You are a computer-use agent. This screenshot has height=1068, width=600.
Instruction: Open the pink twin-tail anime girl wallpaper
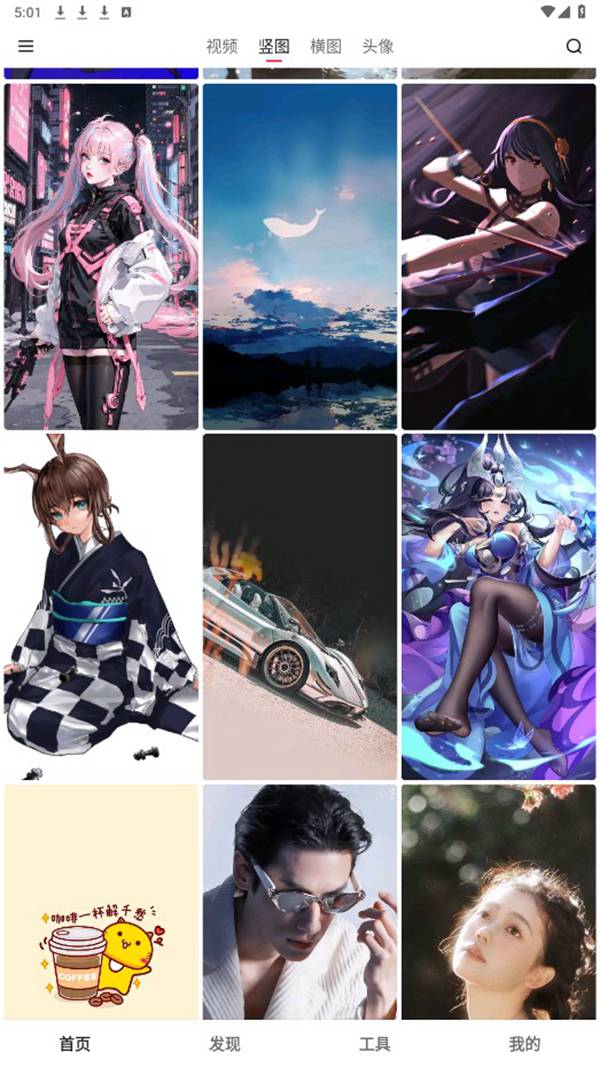[x=101, y=256]
